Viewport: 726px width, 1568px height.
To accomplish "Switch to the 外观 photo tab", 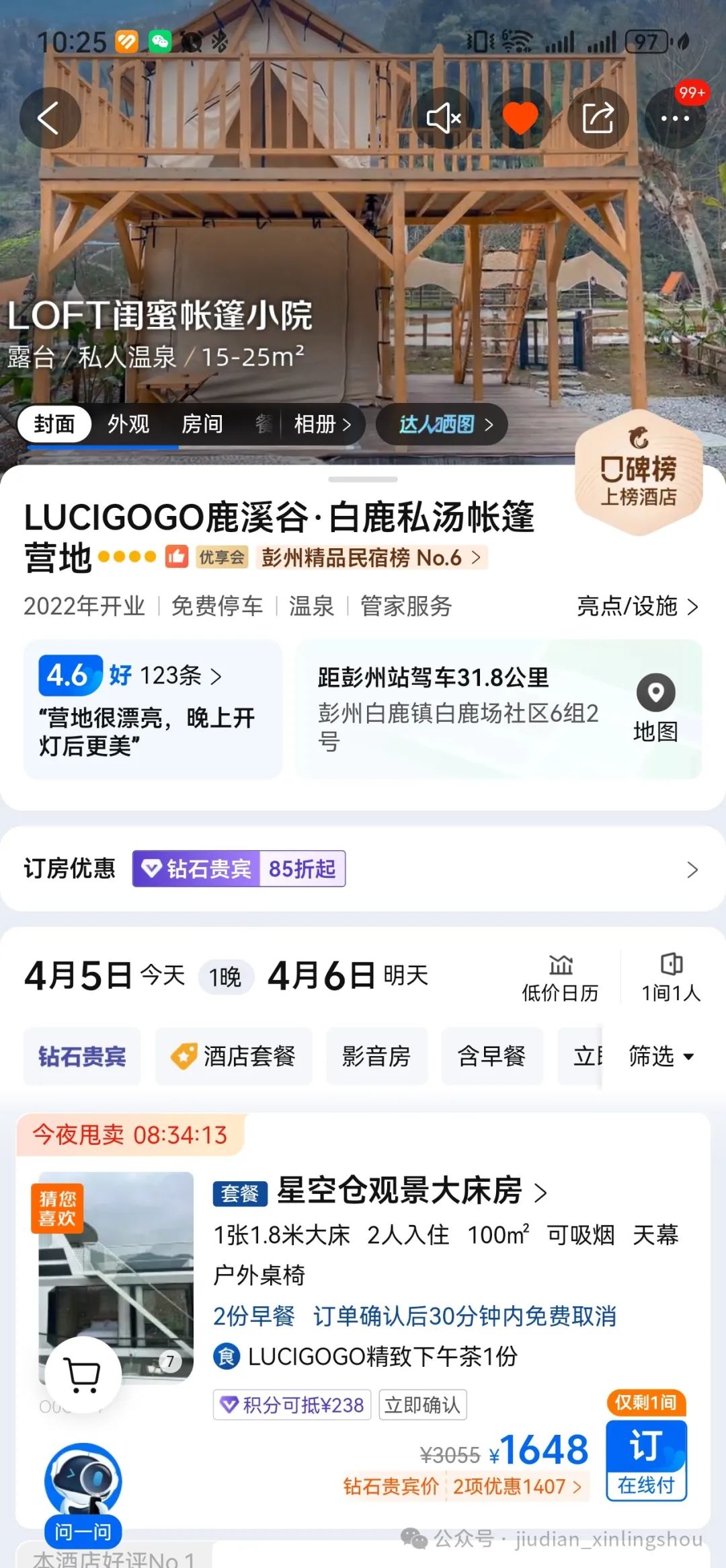I will (x=128, y=424).
